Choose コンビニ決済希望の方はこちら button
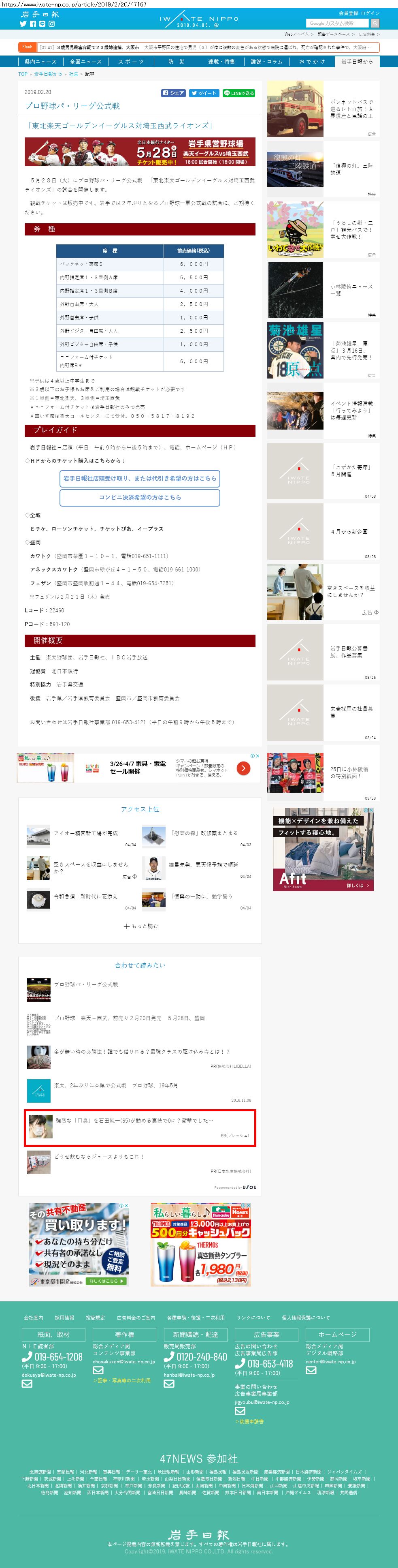Screen dimensions: 398x1568 point(139,497)
